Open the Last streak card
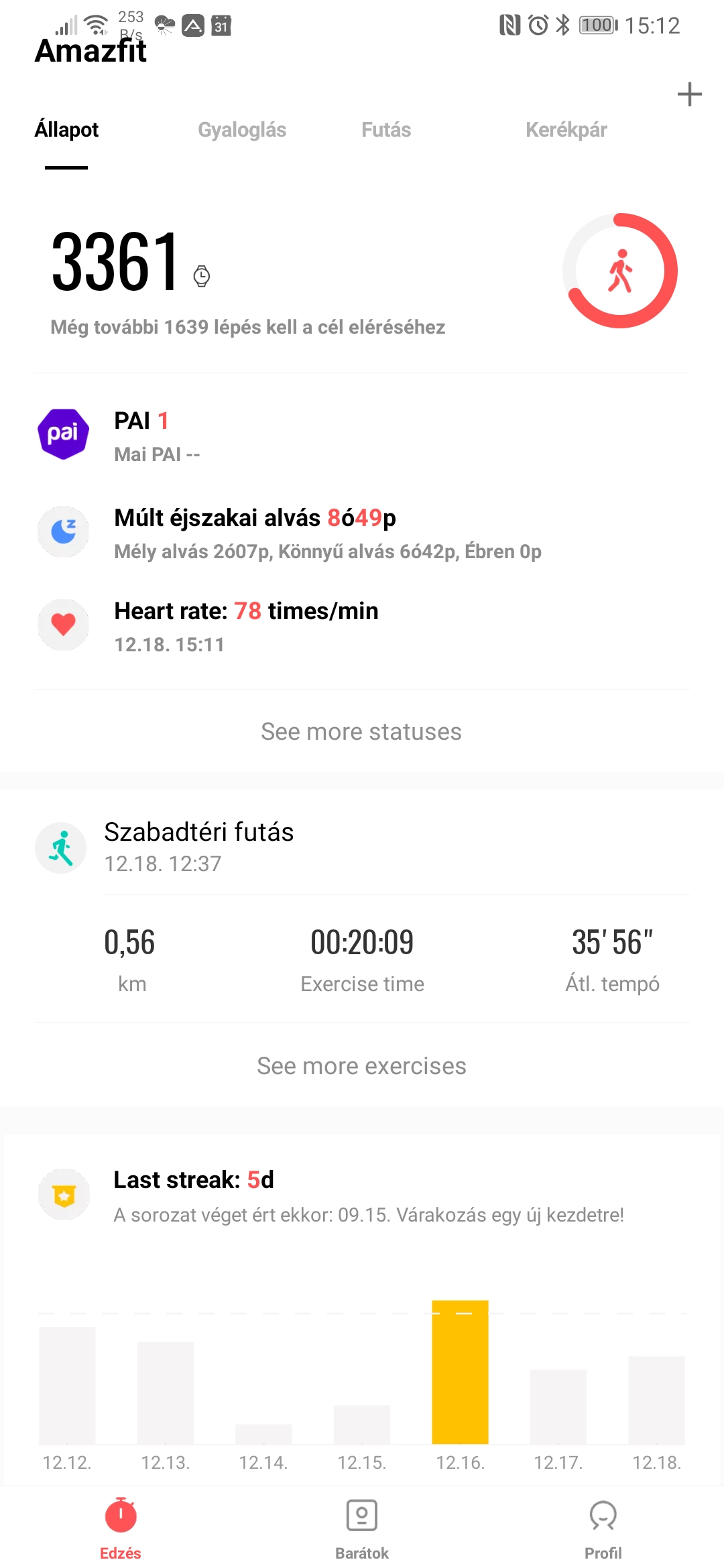This screenshot has height=1568, width=724. click(x=362, y=1197)
